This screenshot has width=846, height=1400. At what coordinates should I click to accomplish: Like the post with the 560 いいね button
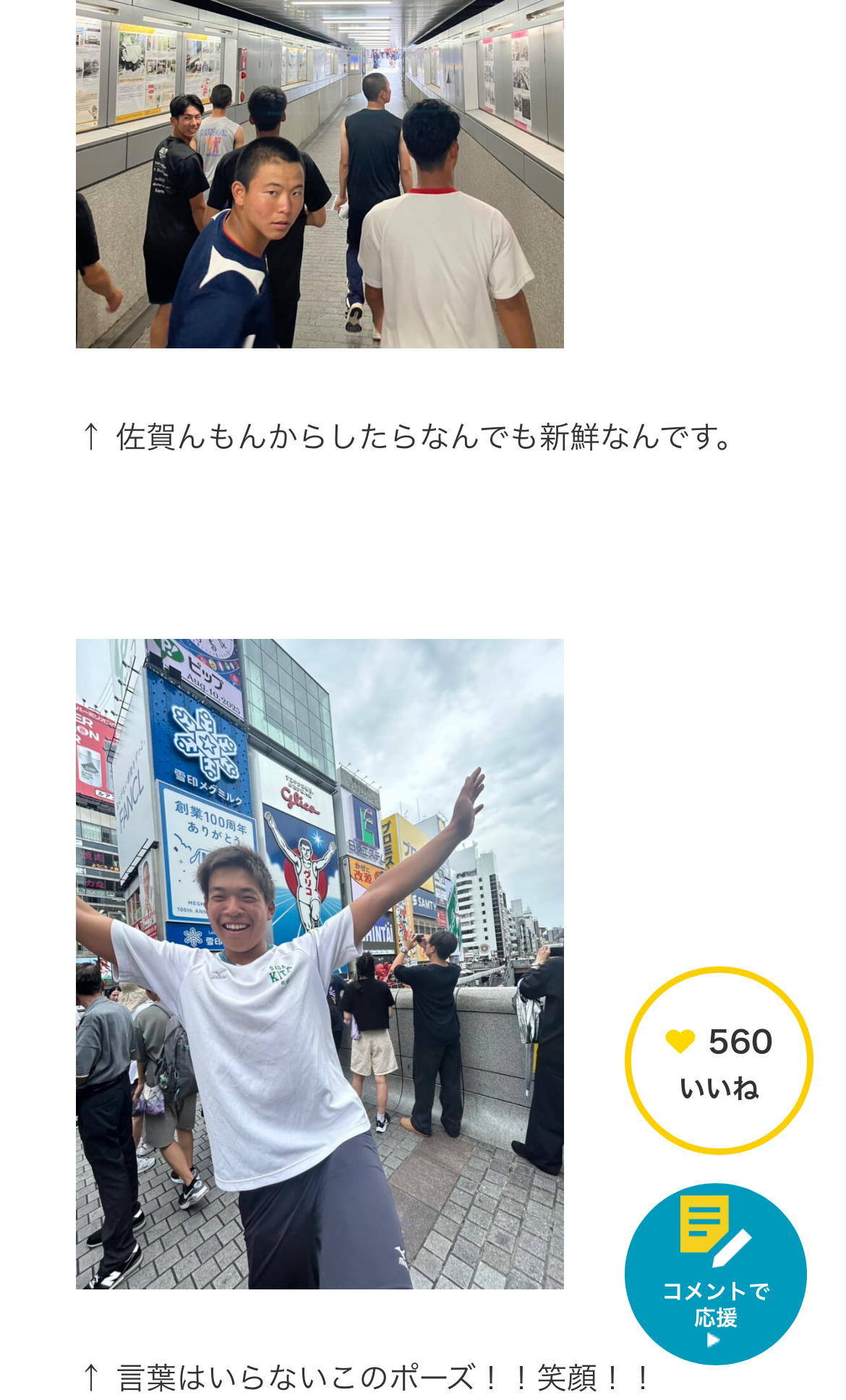(719, 1060)
